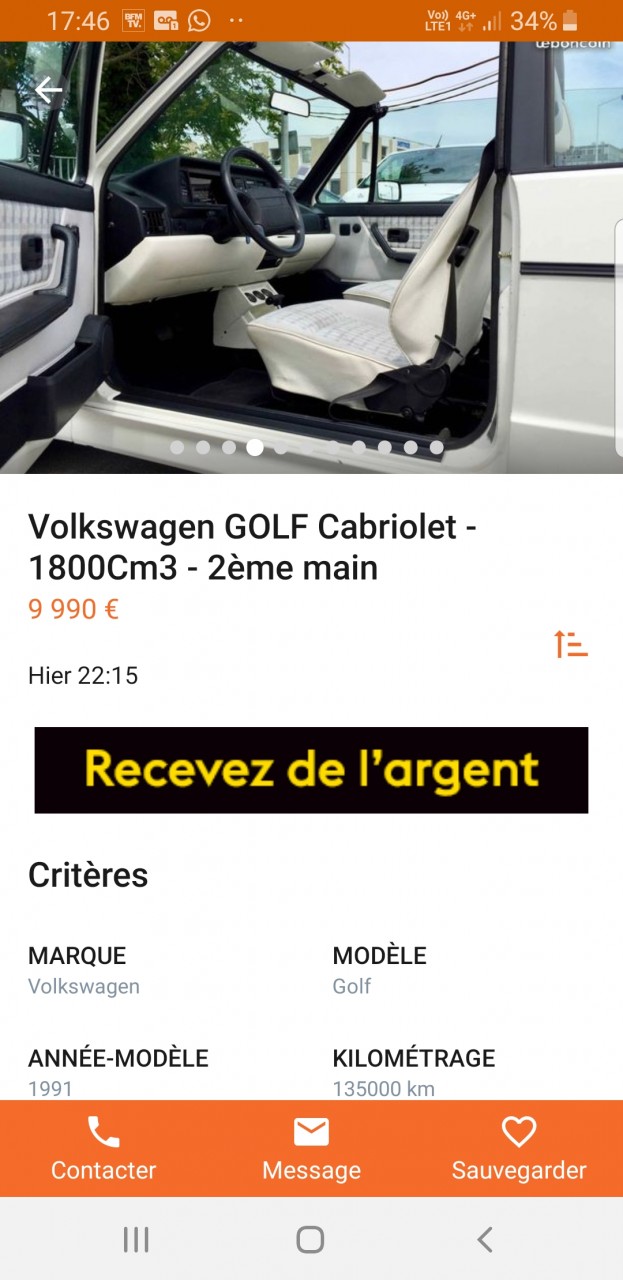Go to the Android home screen

coord(310,1240)
